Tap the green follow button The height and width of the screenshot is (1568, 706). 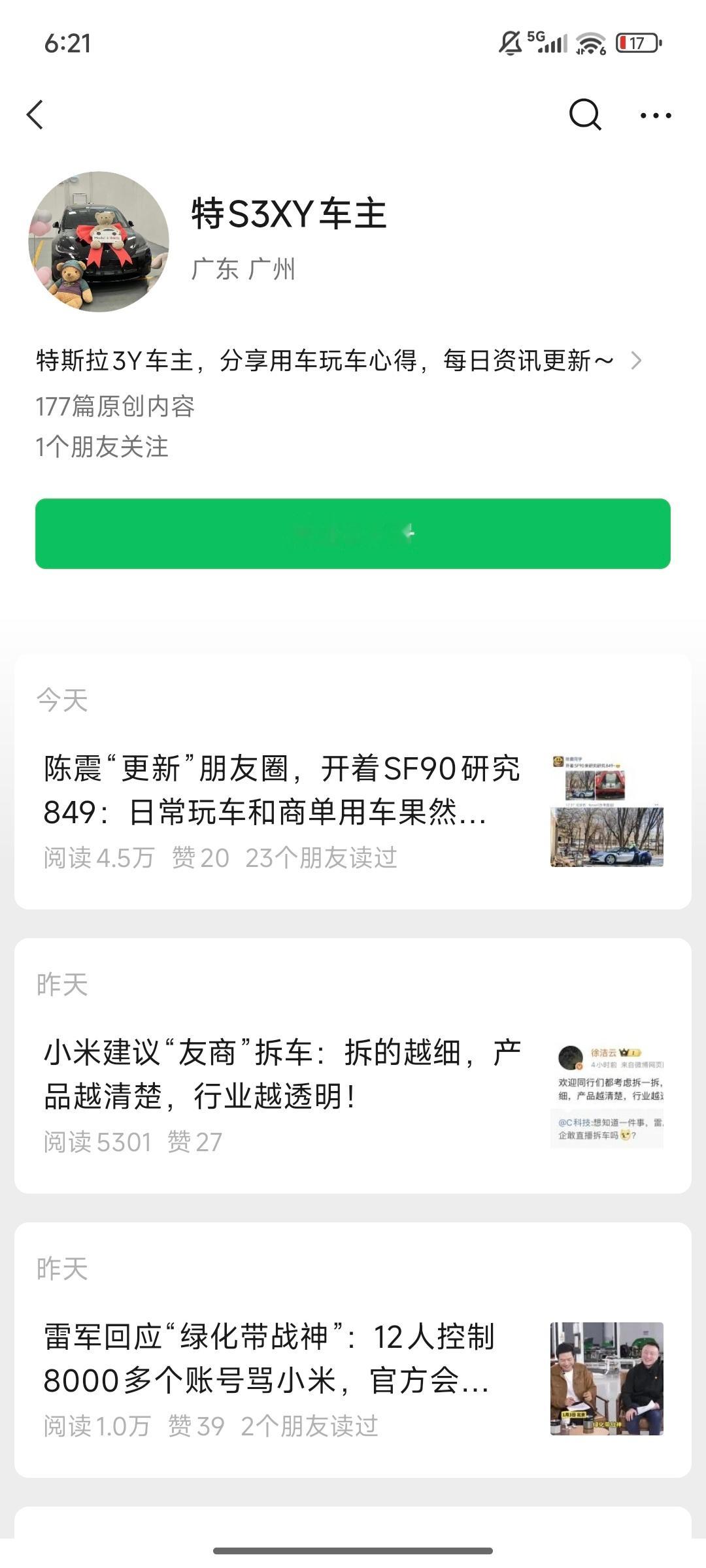tap(353, 532)
